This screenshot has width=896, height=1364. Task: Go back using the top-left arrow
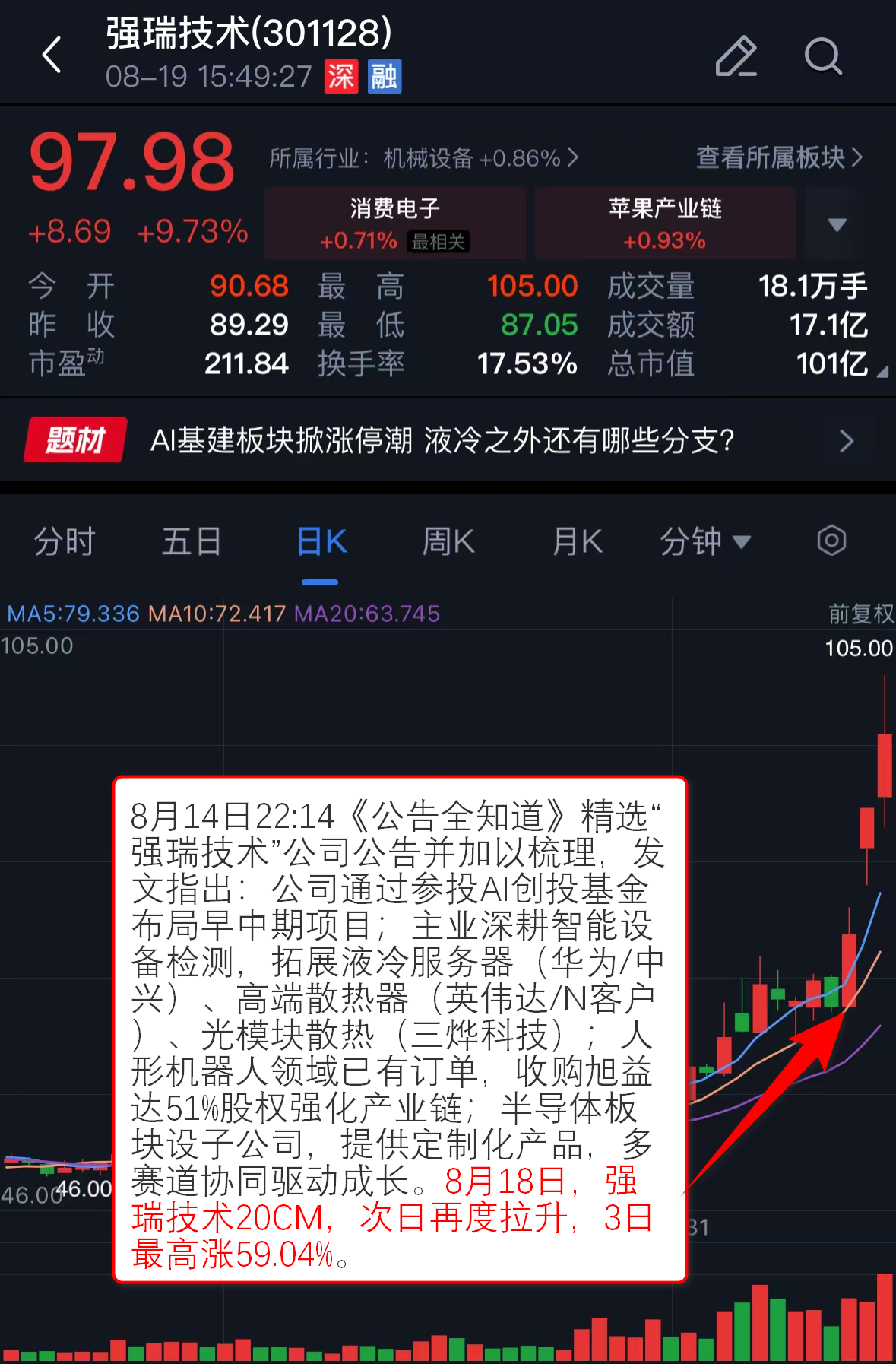click(52, 56)
